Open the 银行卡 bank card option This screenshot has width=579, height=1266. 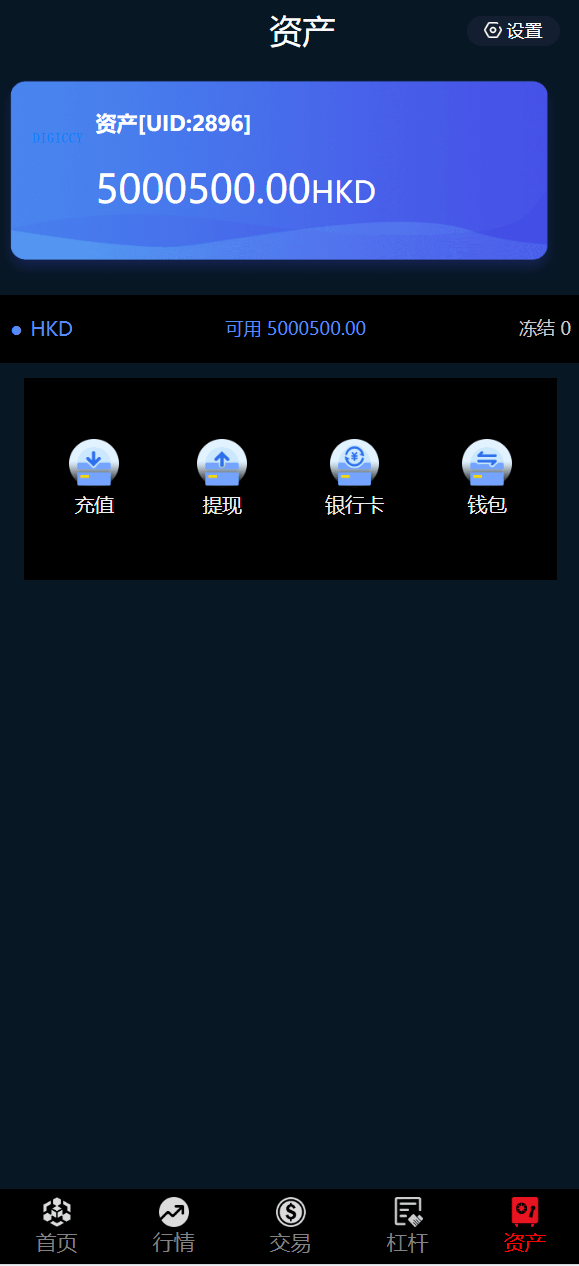354,478
